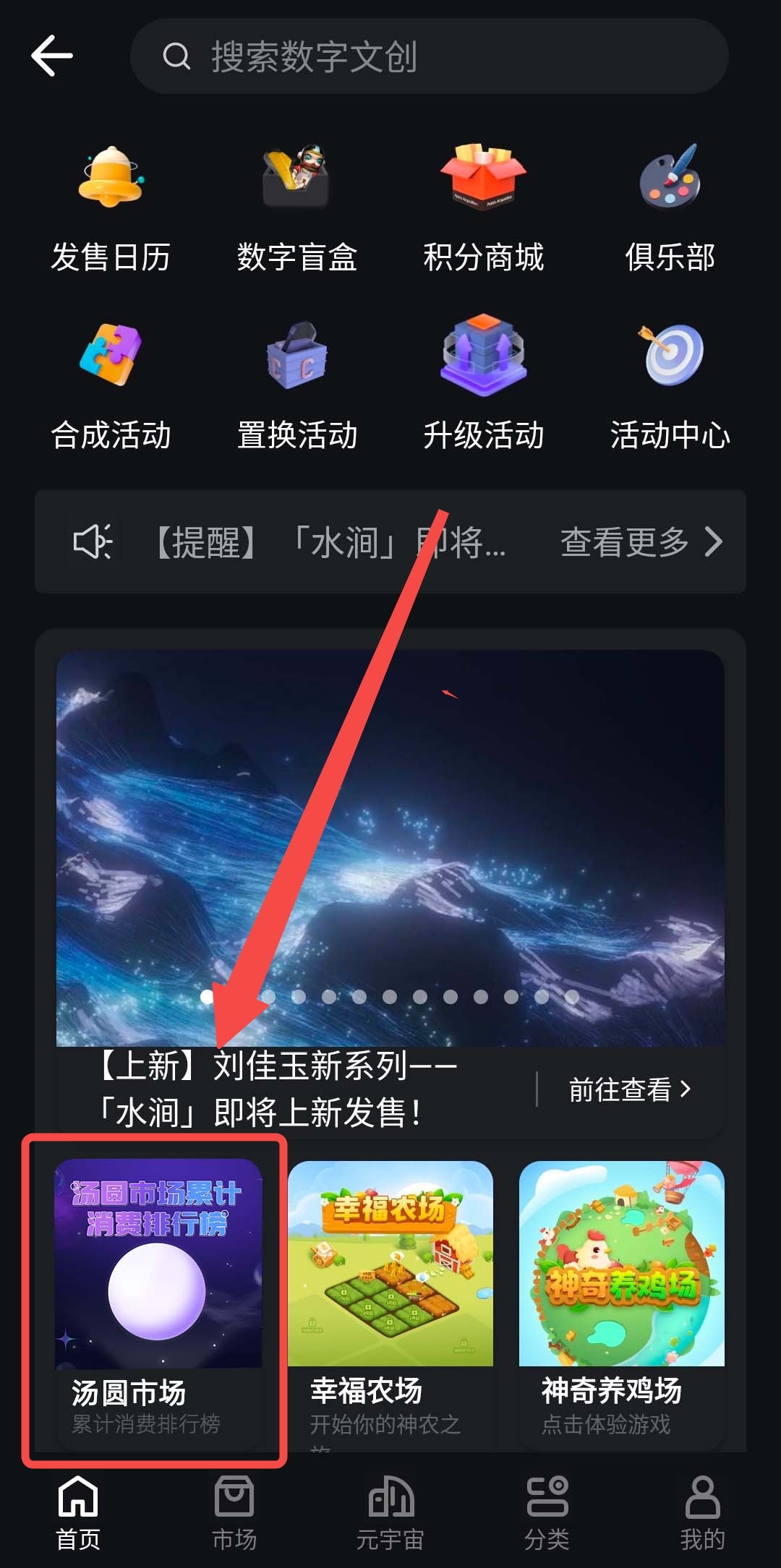Go to the 分类 tab
This screenshot has height=1568, width=781.
[x=547, y=1512]
